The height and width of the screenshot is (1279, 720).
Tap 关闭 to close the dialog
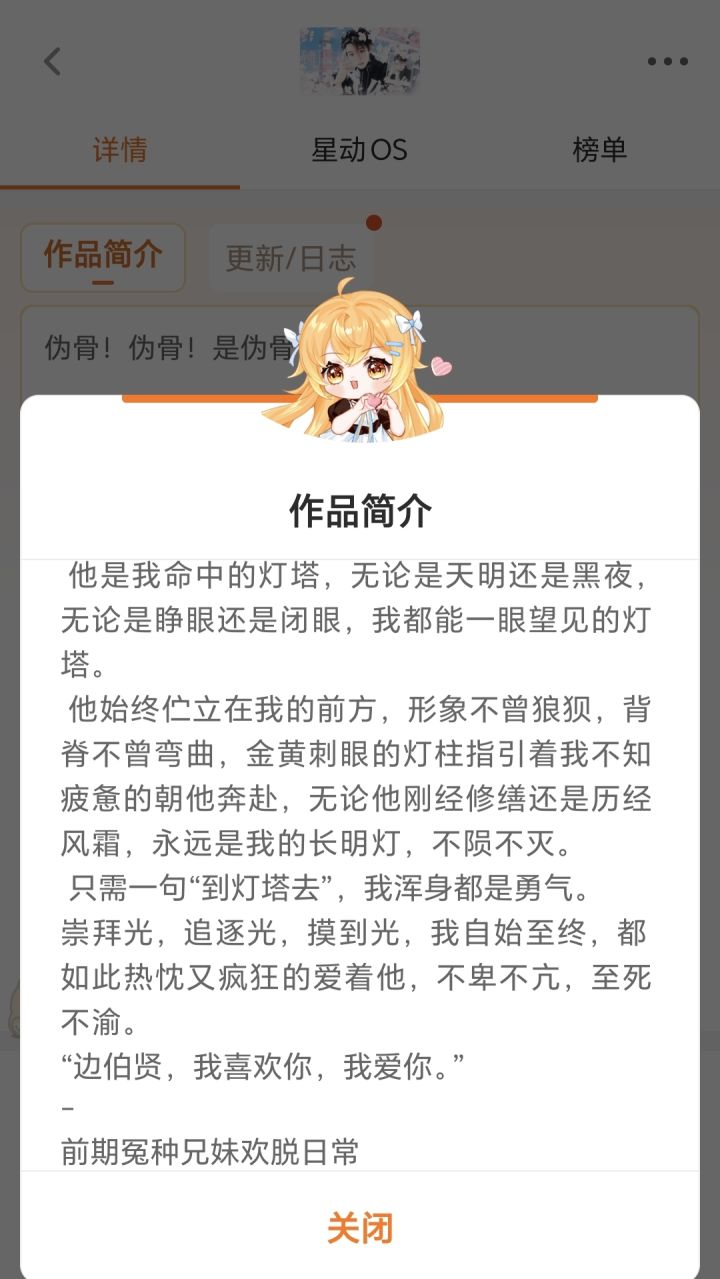click(360, 1226)
